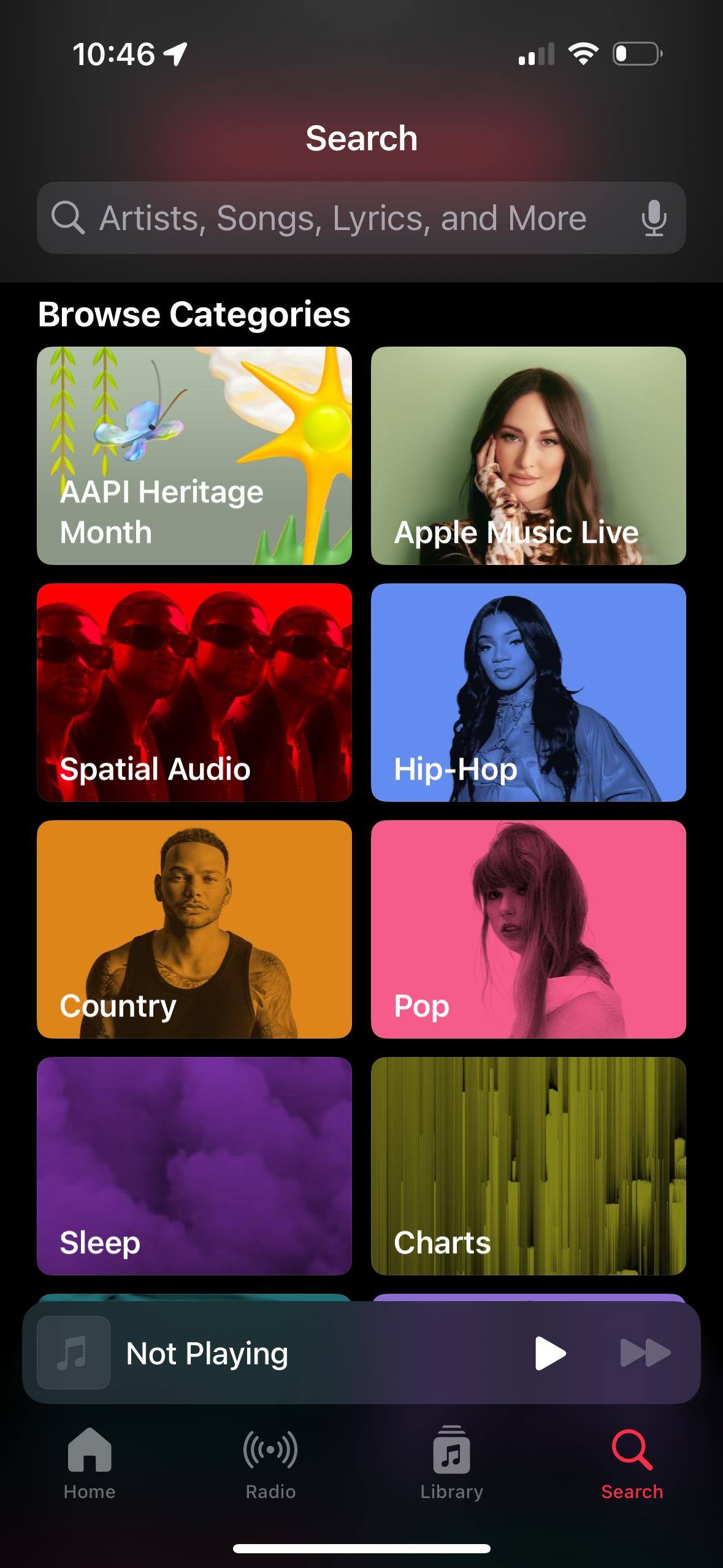Expand the Not Playing mini player
The height and width of the screenshot is (1568, 723).
276,1353
